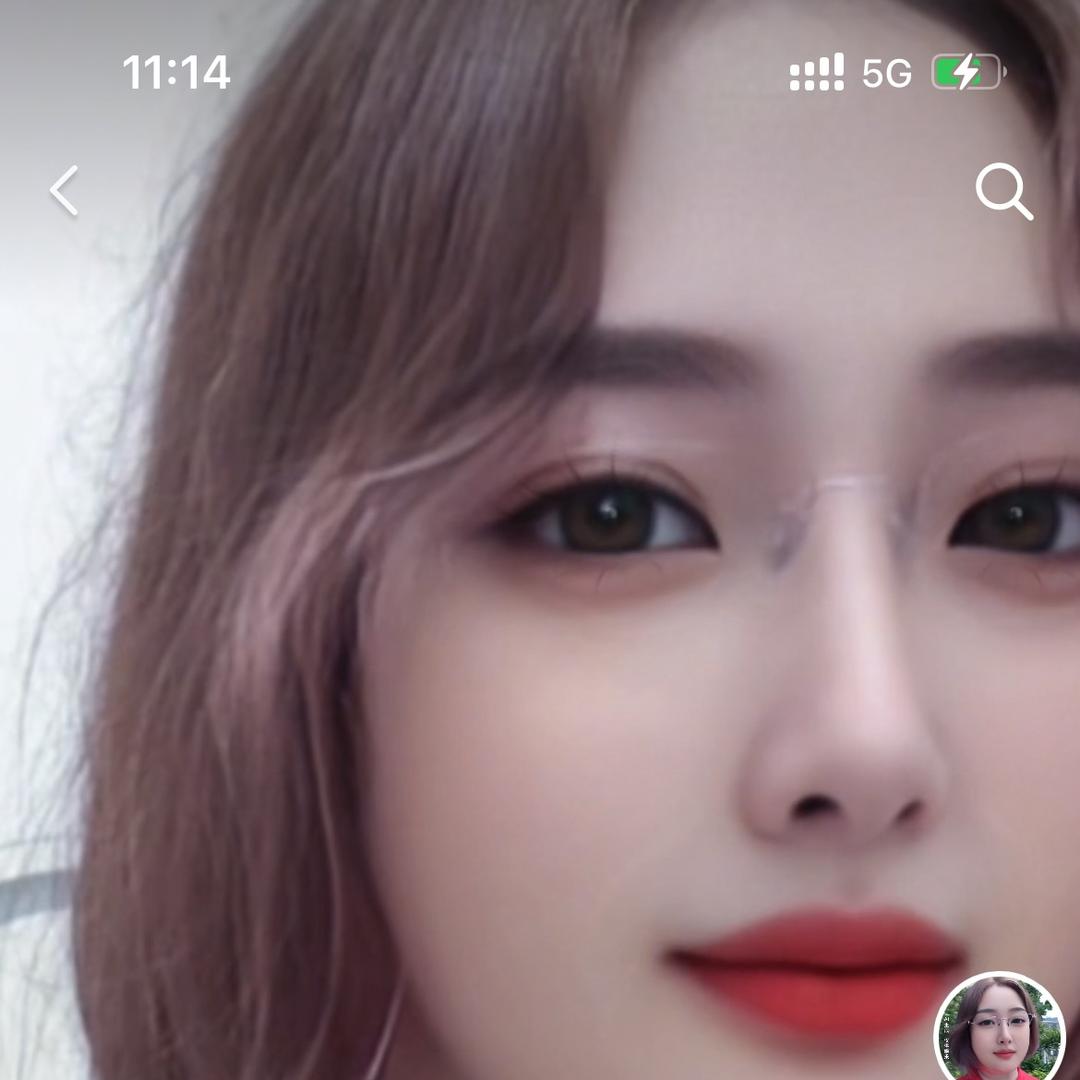Go back using the top-left arrow

click(64, 191)
